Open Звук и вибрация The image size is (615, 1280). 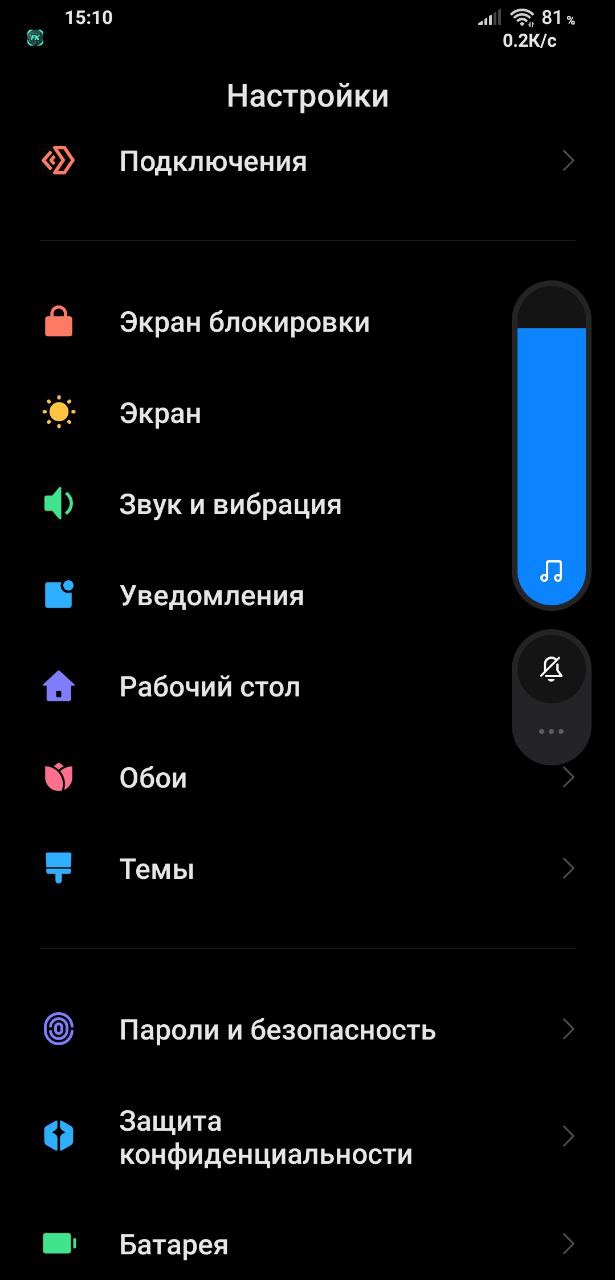tap(307, 505)
